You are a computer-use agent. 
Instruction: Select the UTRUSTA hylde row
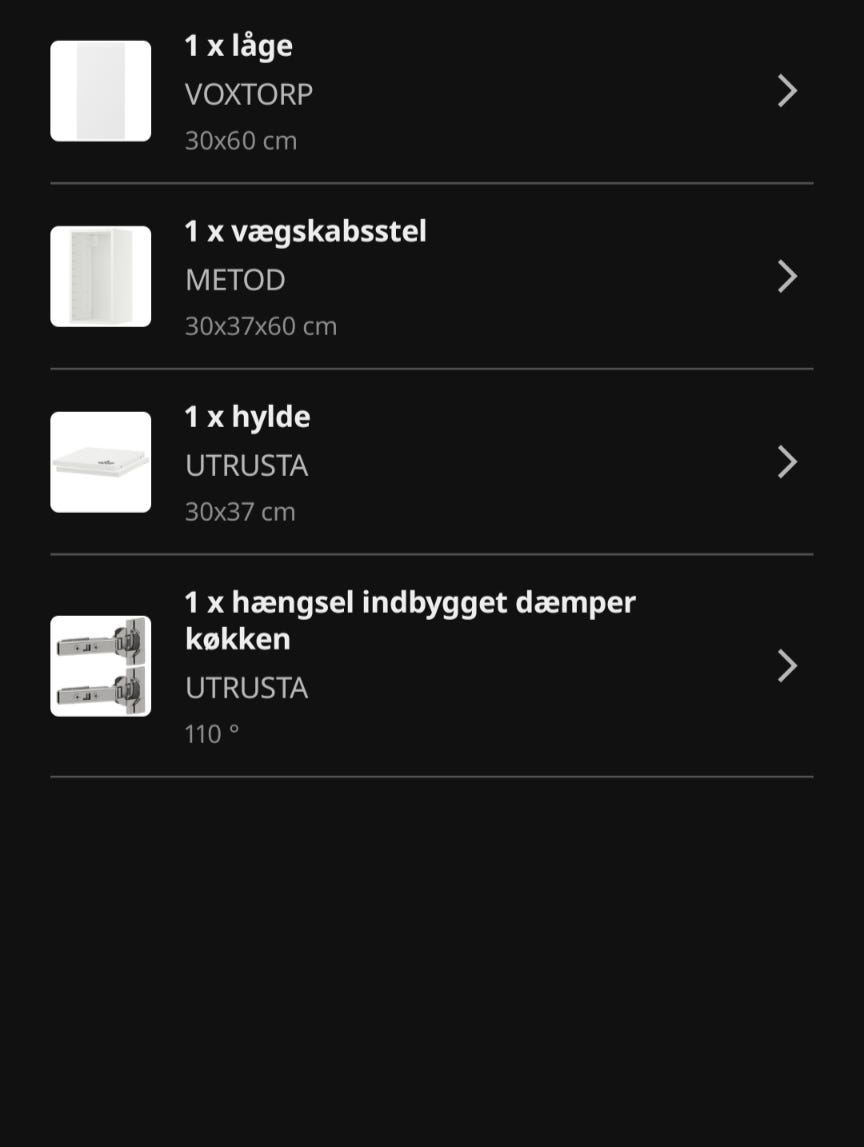click(431, 463)
